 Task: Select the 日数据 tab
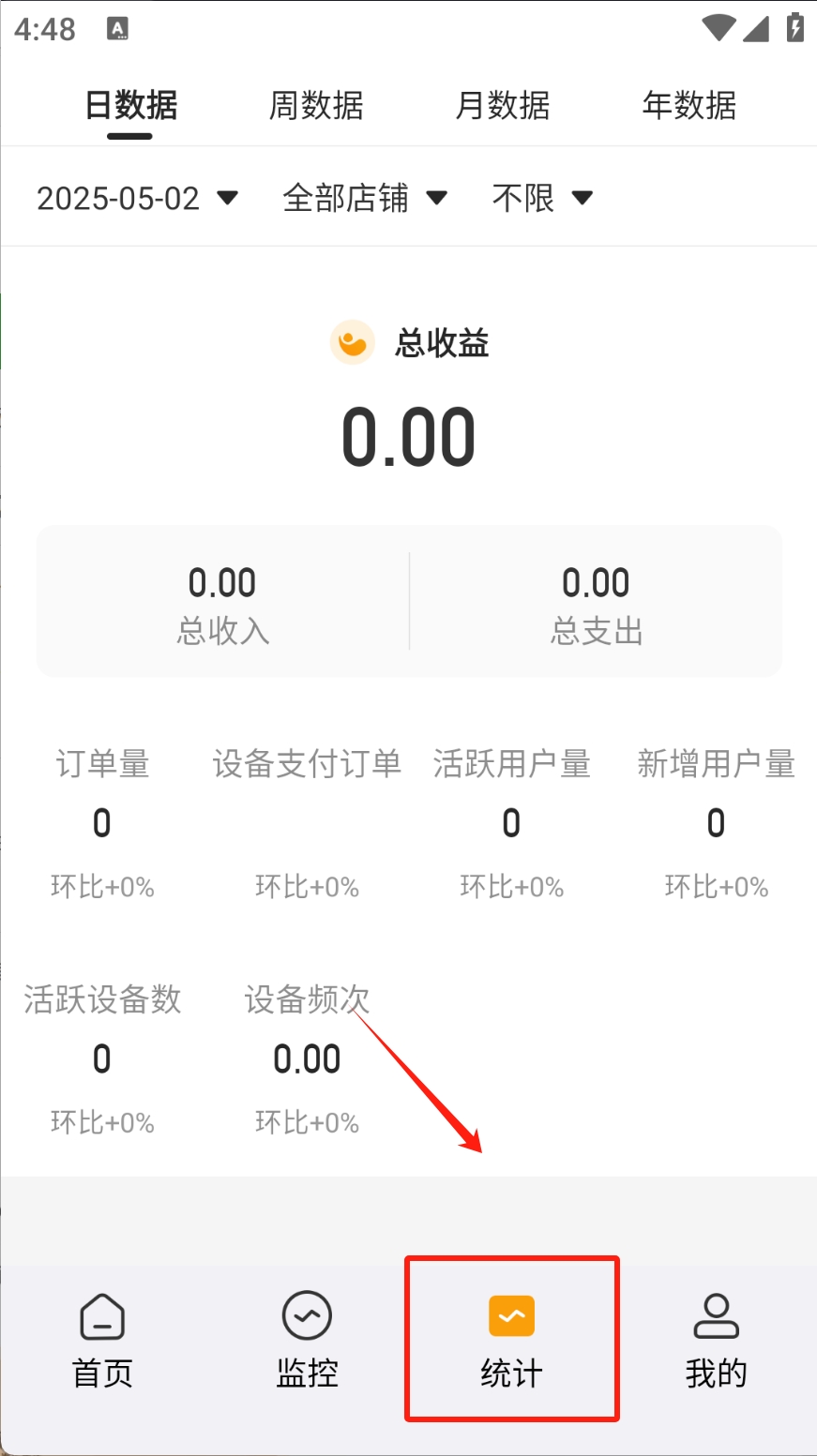pyautogui.click(x=130, y=105)
